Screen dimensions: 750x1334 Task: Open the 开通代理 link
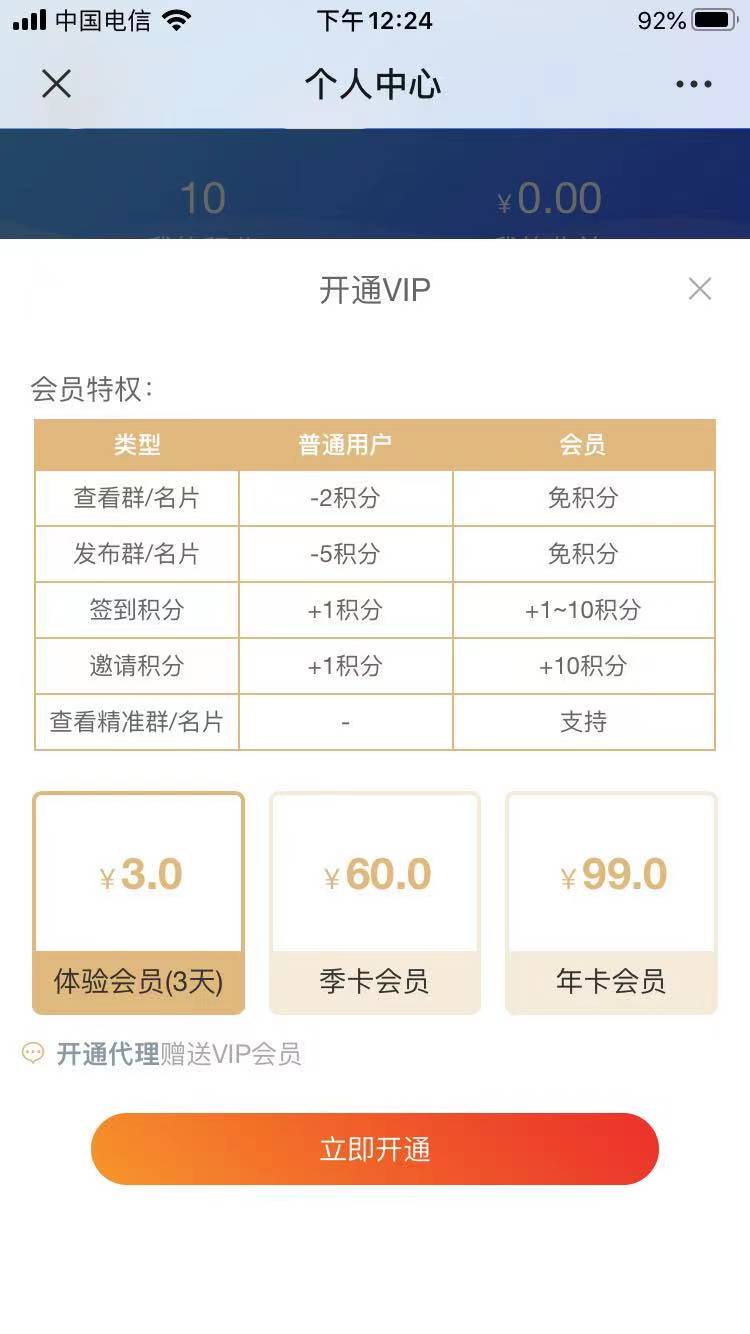click(108, 1054)
